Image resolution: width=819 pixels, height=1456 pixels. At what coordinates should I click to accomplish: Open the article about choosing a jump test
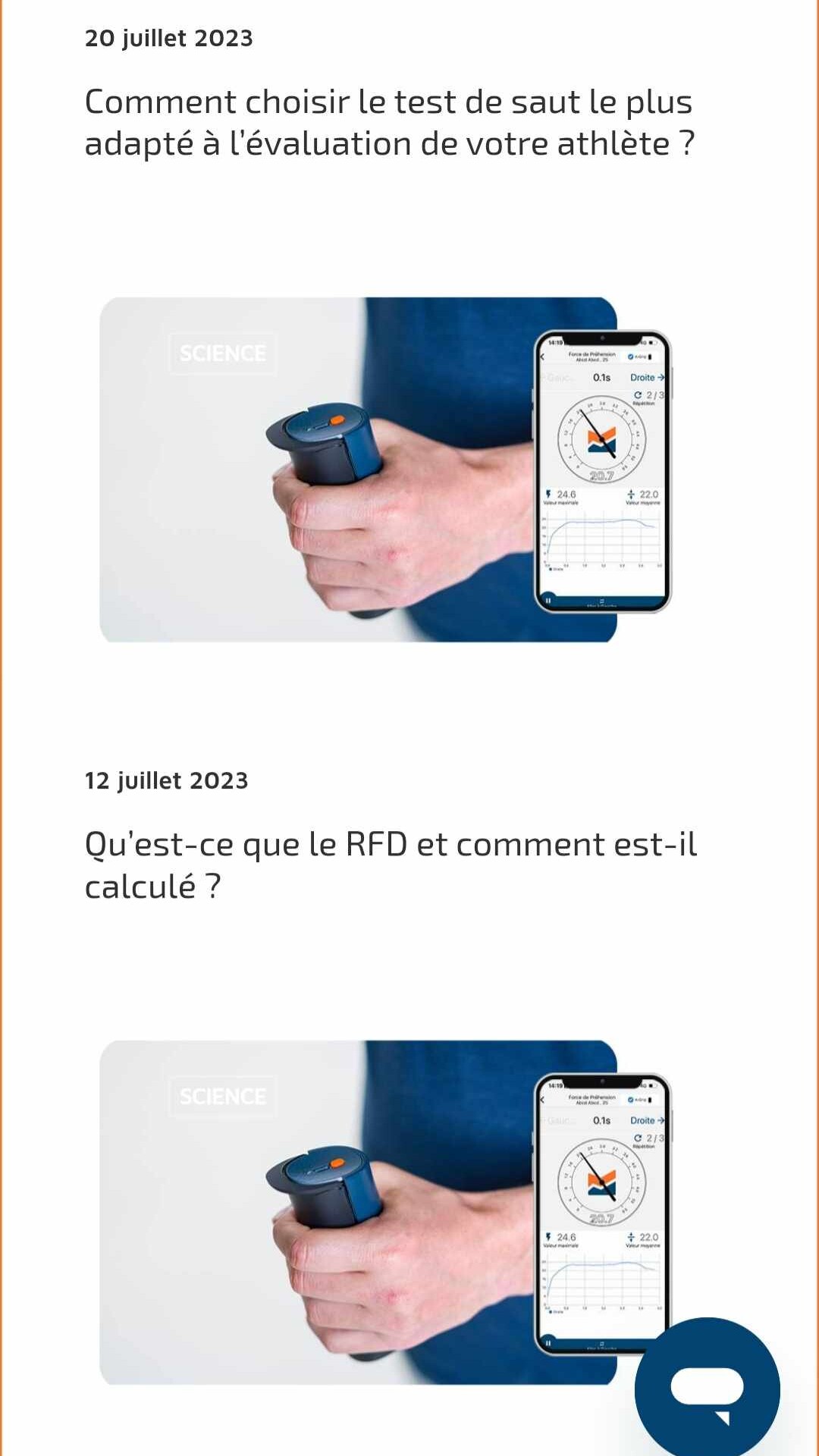point(389,123)
